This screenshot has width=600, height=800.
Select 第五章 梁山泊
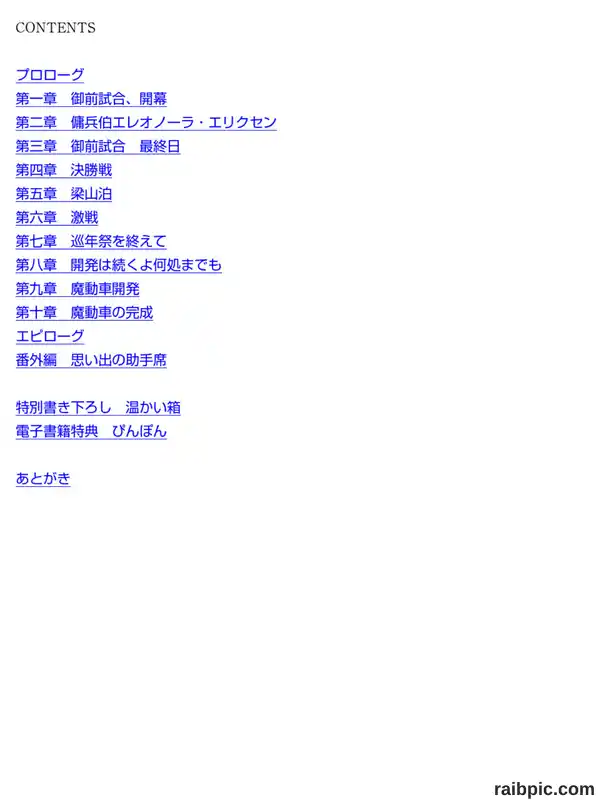[x=64, y=194]
